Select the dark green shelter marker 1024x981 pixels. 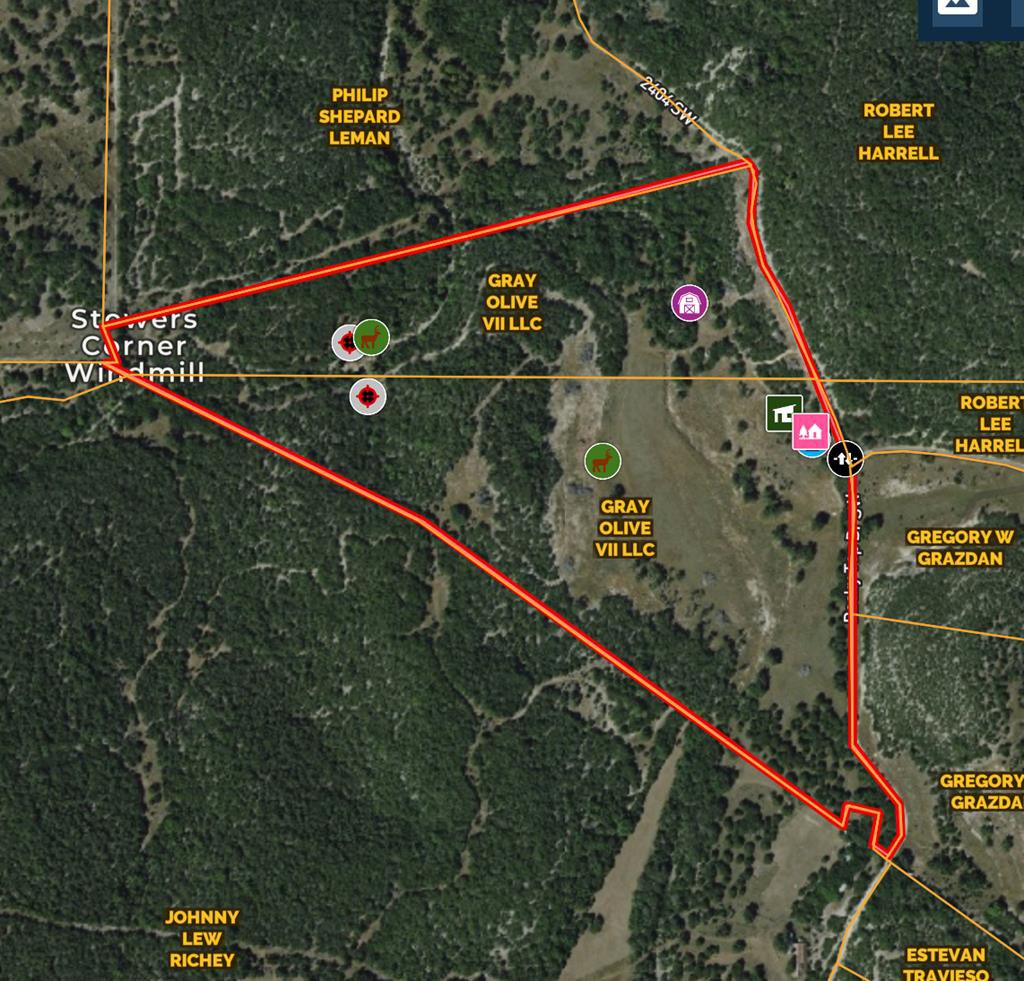[784, 412]
